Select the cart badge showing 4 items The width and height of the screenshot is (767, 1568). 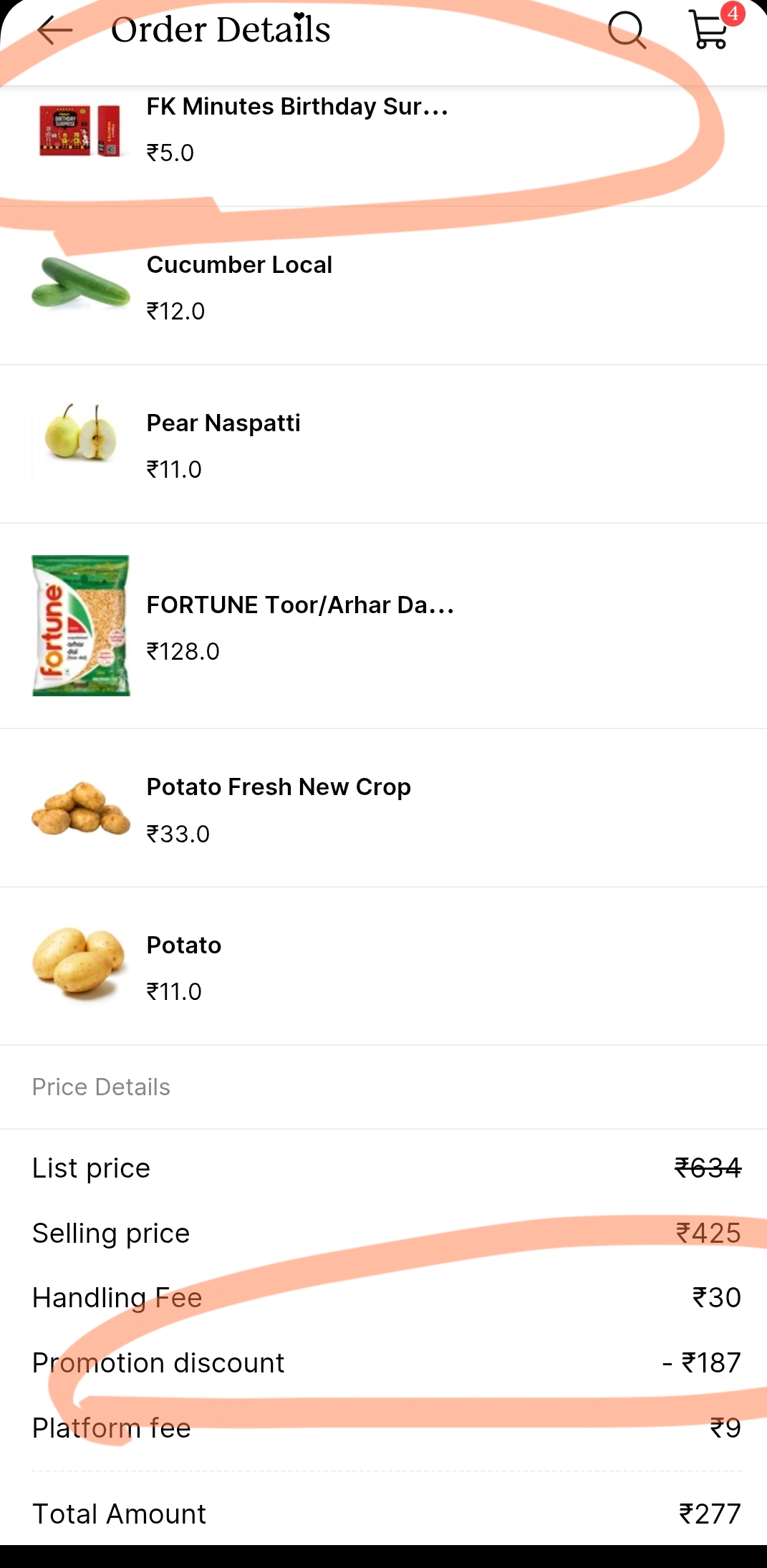coord(733,13)
